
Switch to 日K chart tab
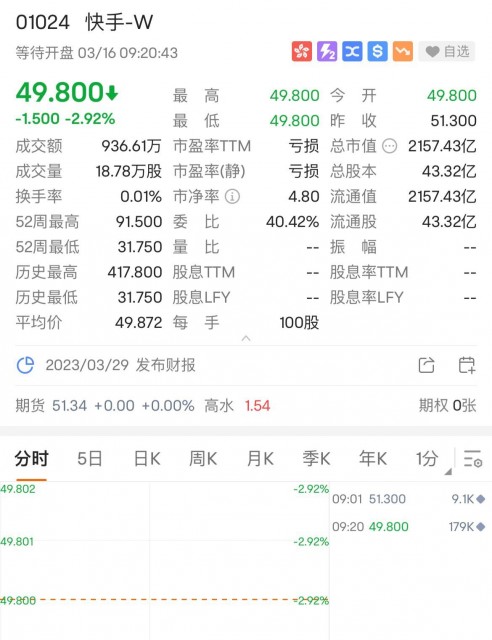click(147, 459)
